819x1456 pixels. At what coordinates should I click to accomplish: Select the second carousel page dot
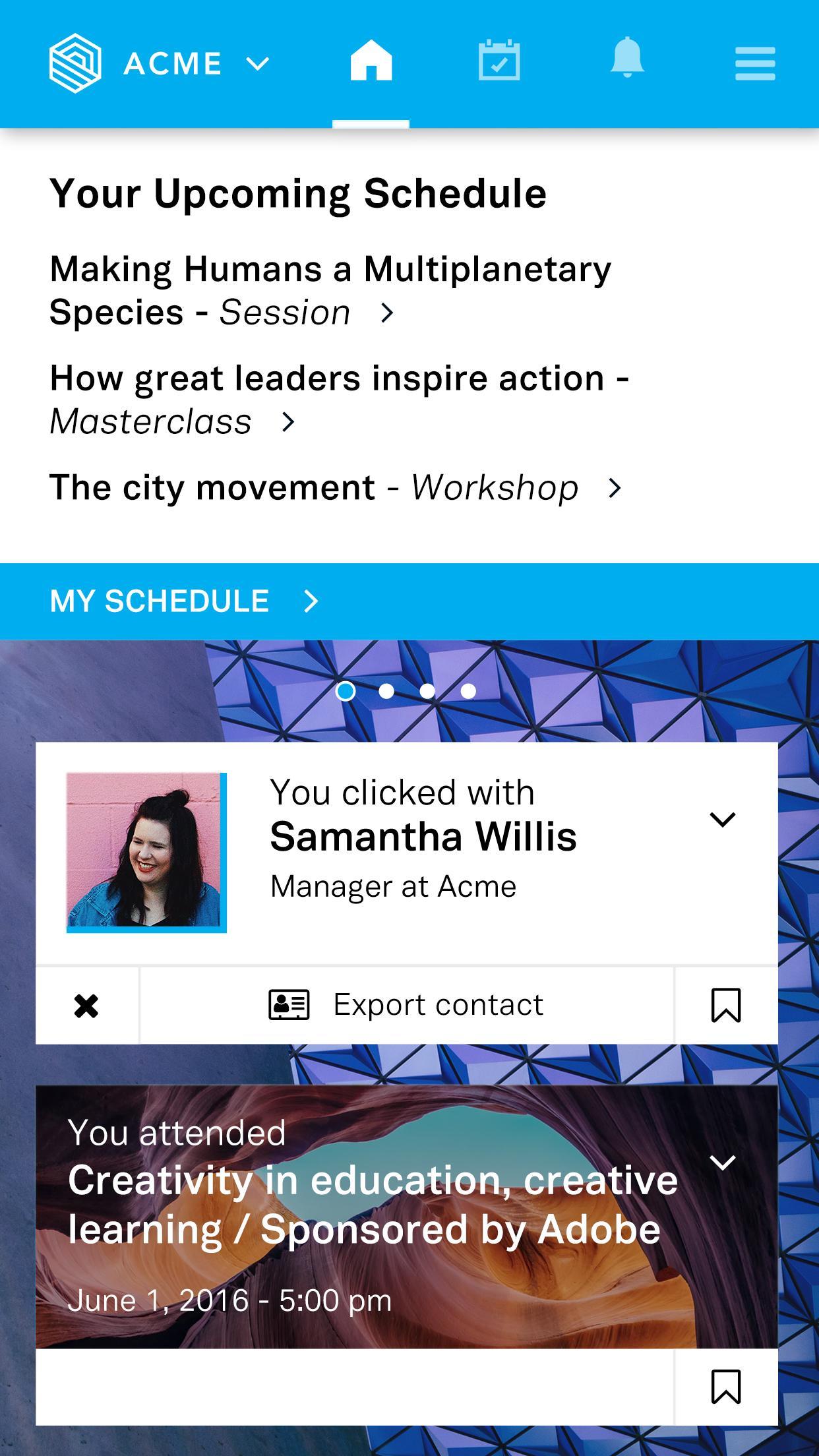point(386,691)
